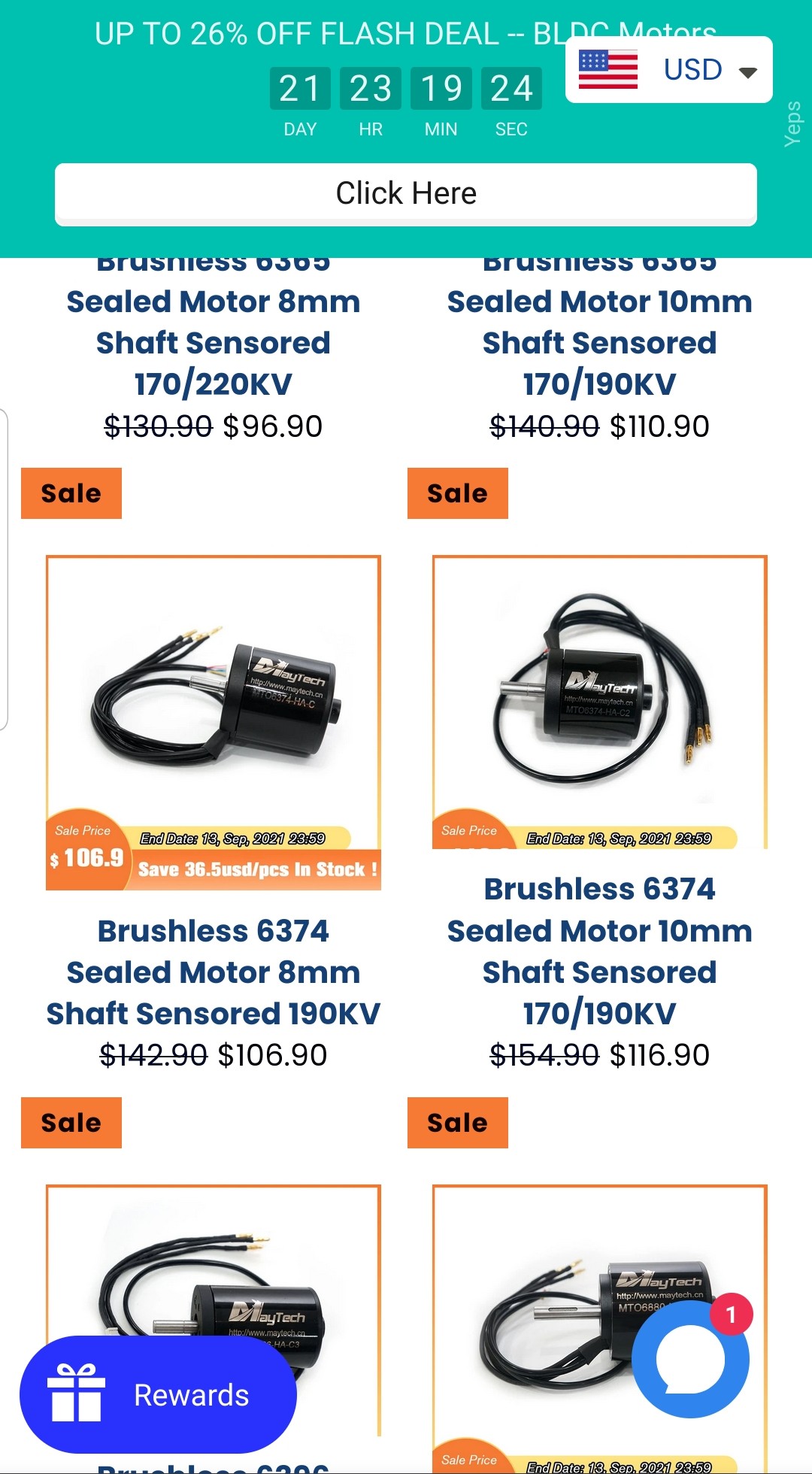Open Brushless 6374 10mm Shaft 170/190KV link
Screen dimensions: 812x1474
pos(599,951)
